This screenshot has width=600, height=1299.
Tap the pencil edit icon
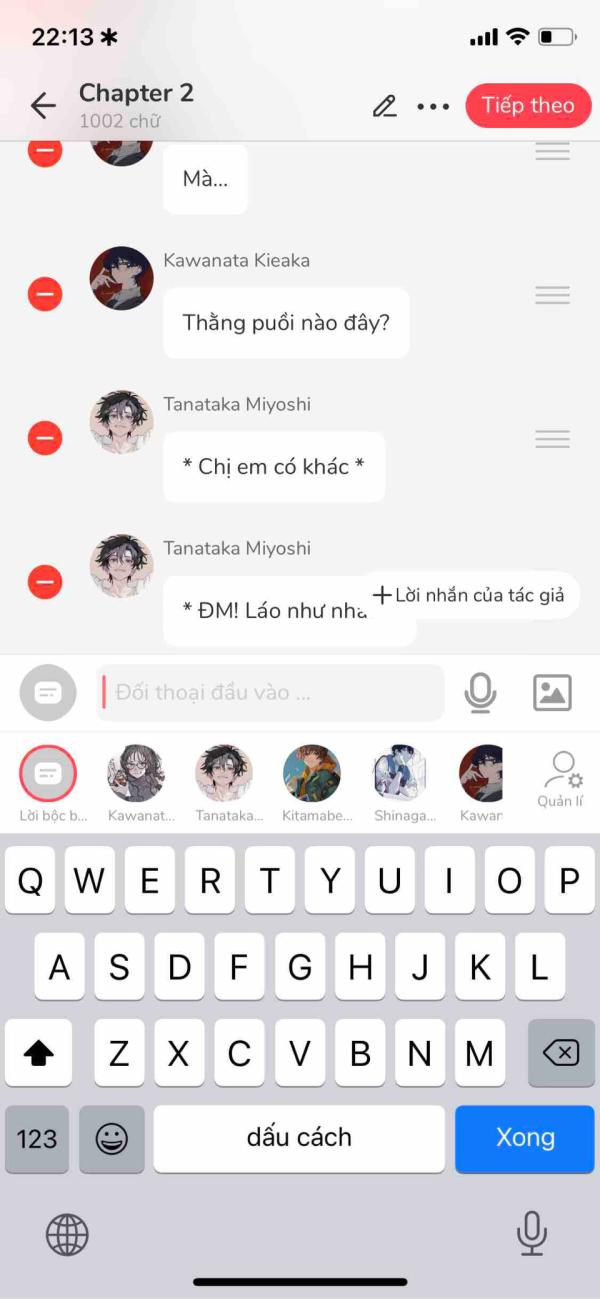[385, 105]
